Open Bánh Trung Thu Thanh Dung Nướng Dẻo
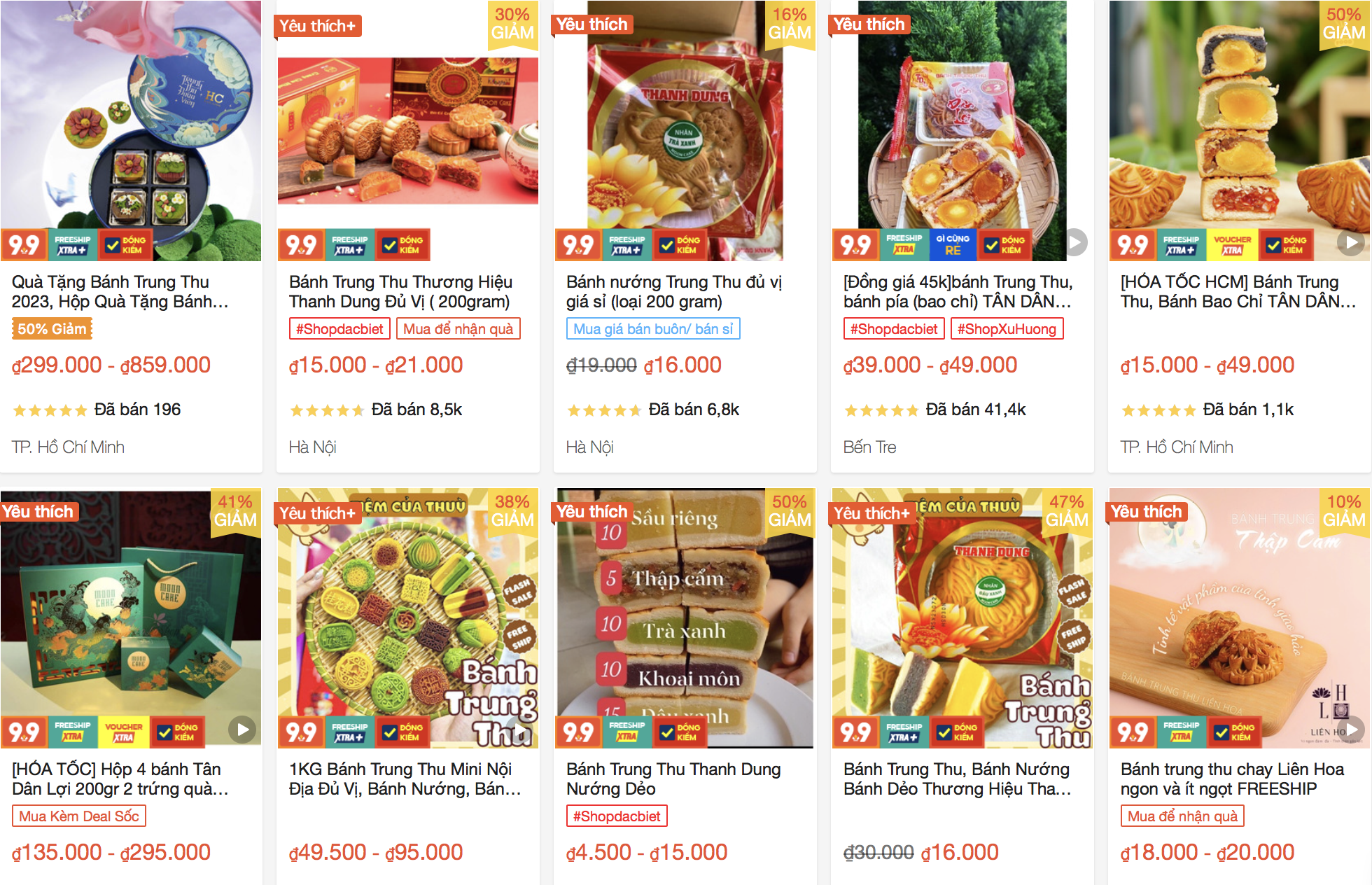The width and height of the screenshot is (1372, 885). pos(673,779)
